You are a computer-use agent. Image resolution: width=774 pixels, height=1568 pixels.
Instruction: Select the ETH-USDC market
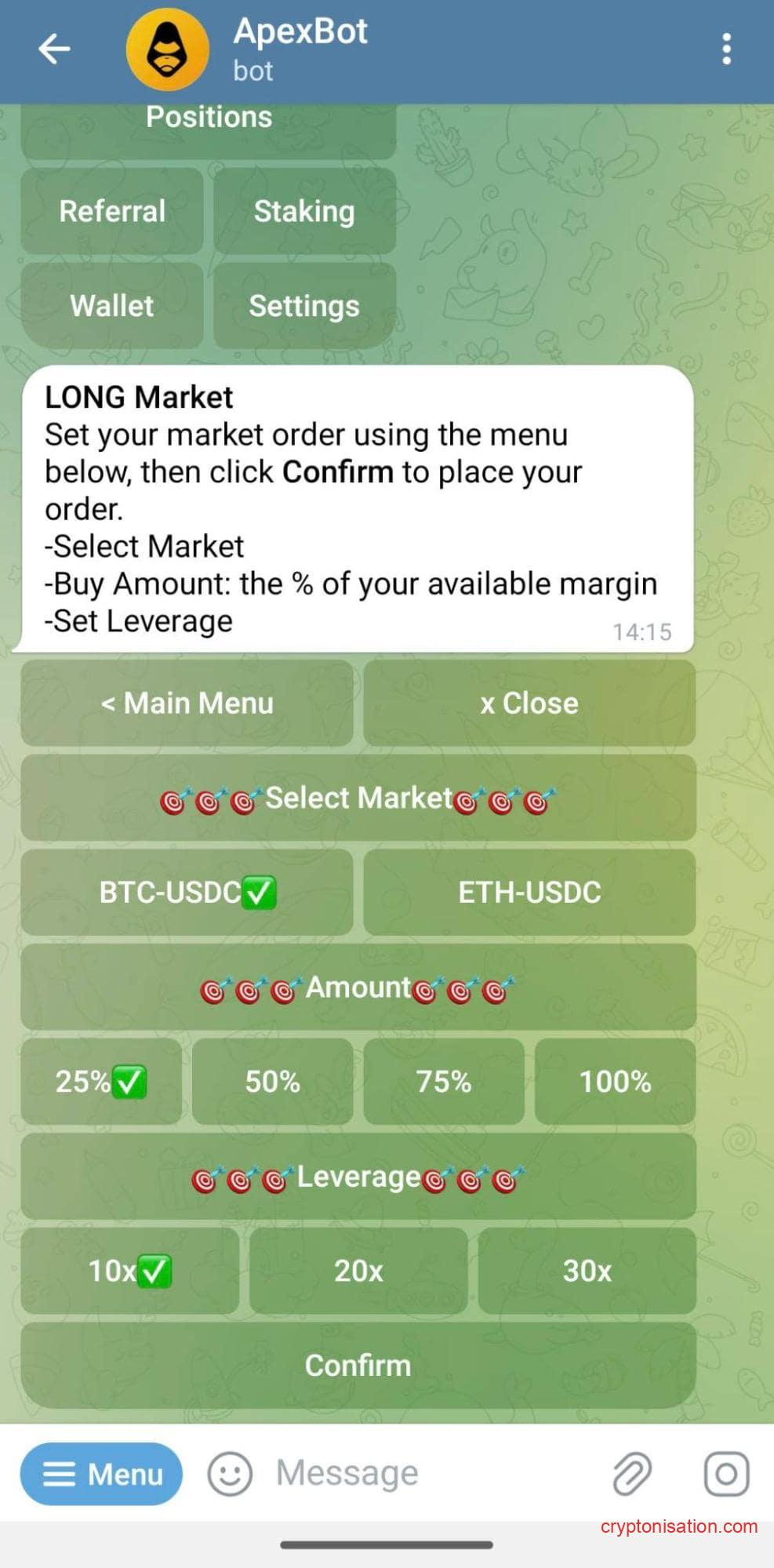click(529, 893)
